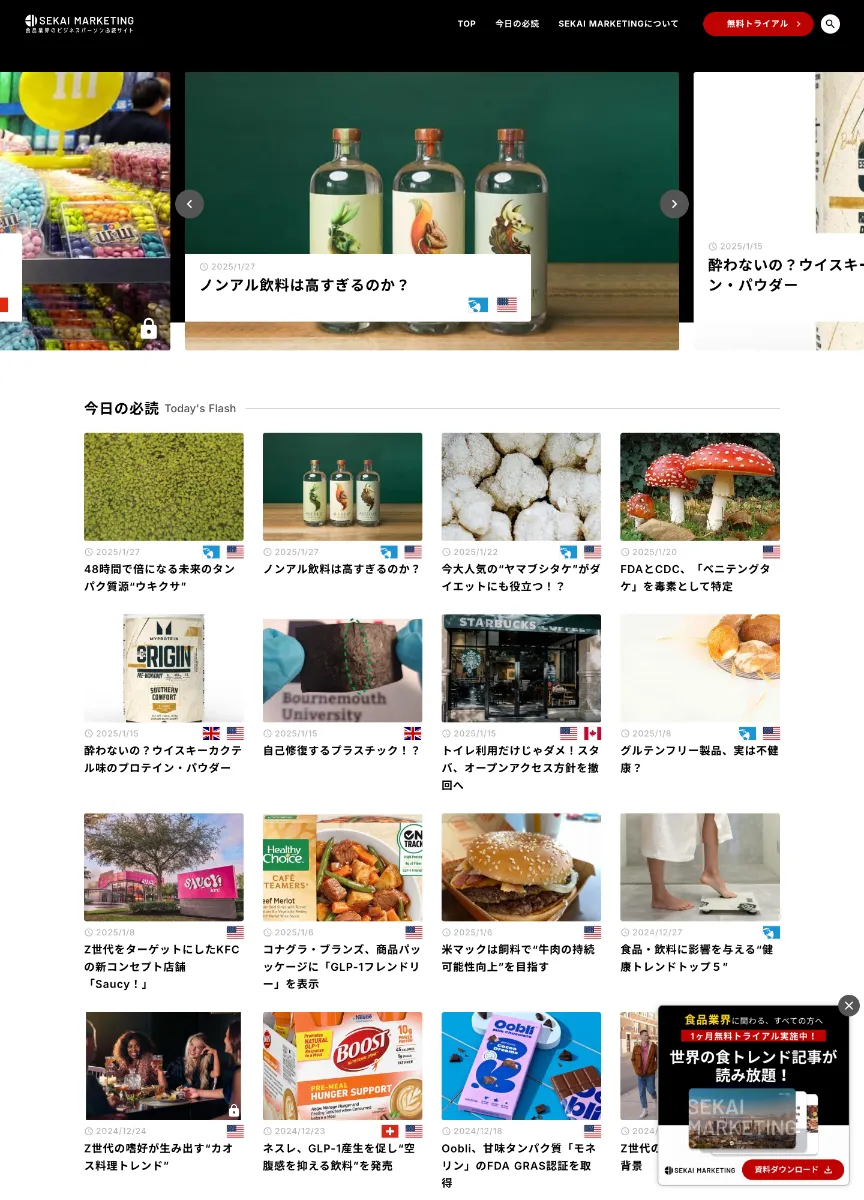Viewport: 864px width, 1200px height.
Task: Open the whiskey cocktail protein powder article
Action: pos(164,759)
